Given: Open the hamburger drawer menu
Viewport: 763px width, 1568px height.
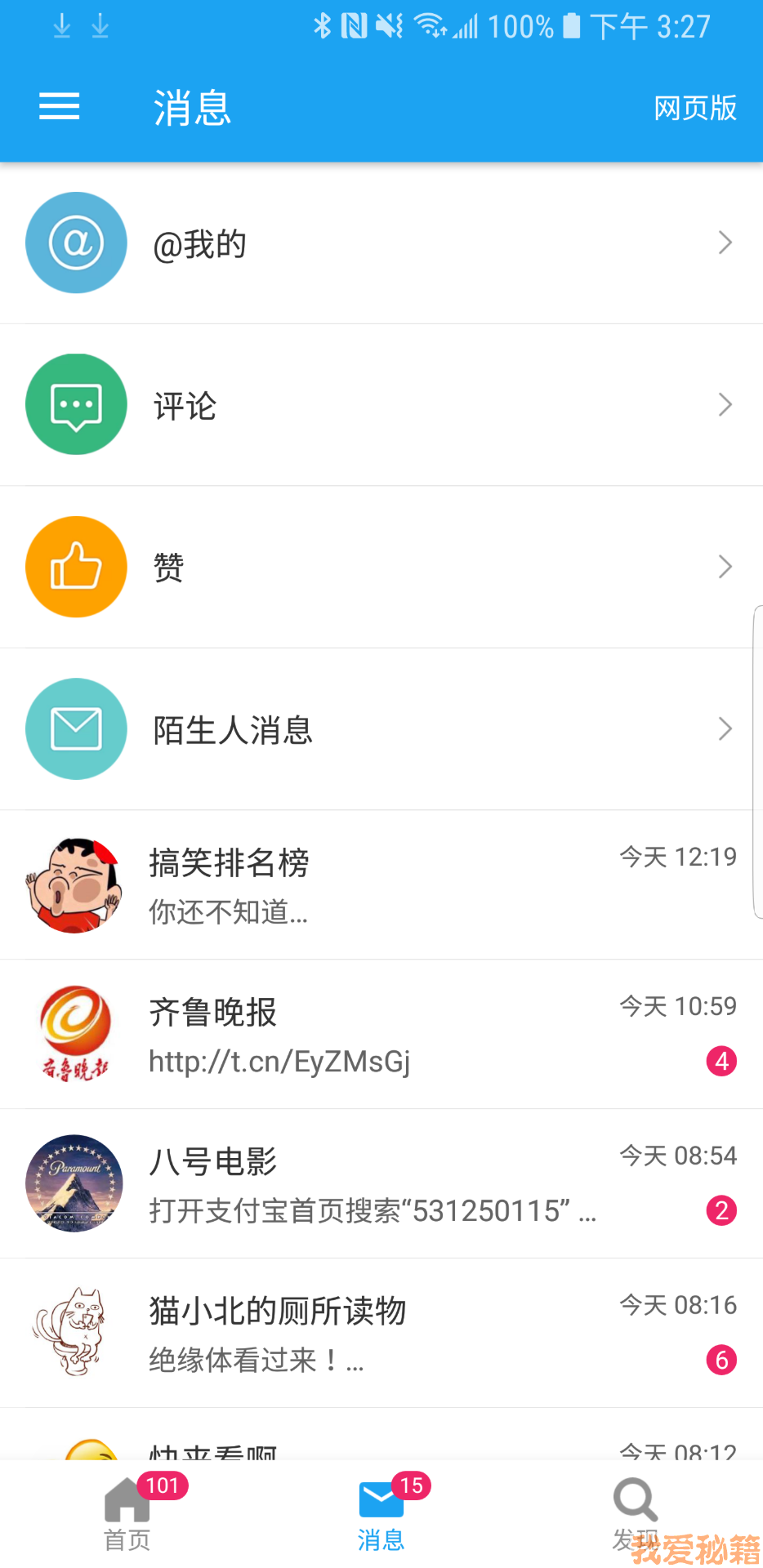Looking at the screenshot, I should click(60, 107).
